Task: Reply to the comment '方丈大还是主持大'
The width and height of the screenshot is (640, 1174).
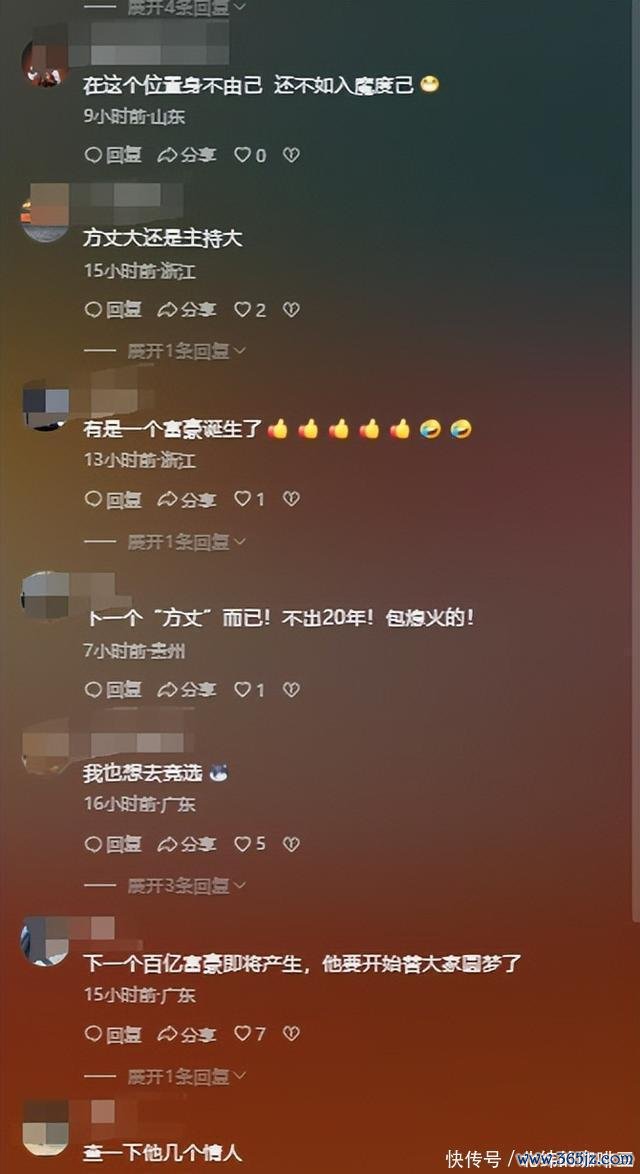Action: coord(113,310)
